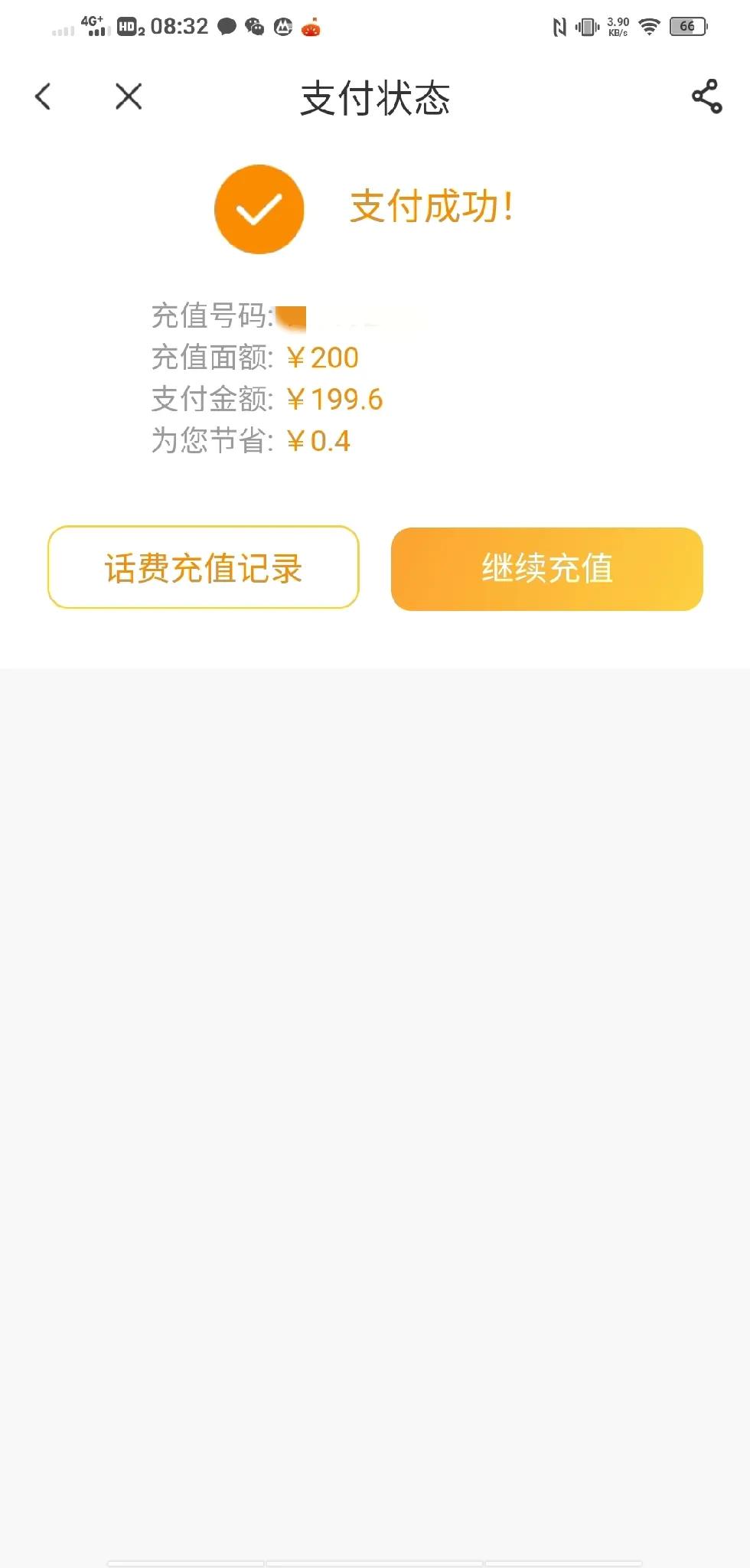Tap 继续充值 to recharge again
750x1568 pixels.
[x=546, y=568]
